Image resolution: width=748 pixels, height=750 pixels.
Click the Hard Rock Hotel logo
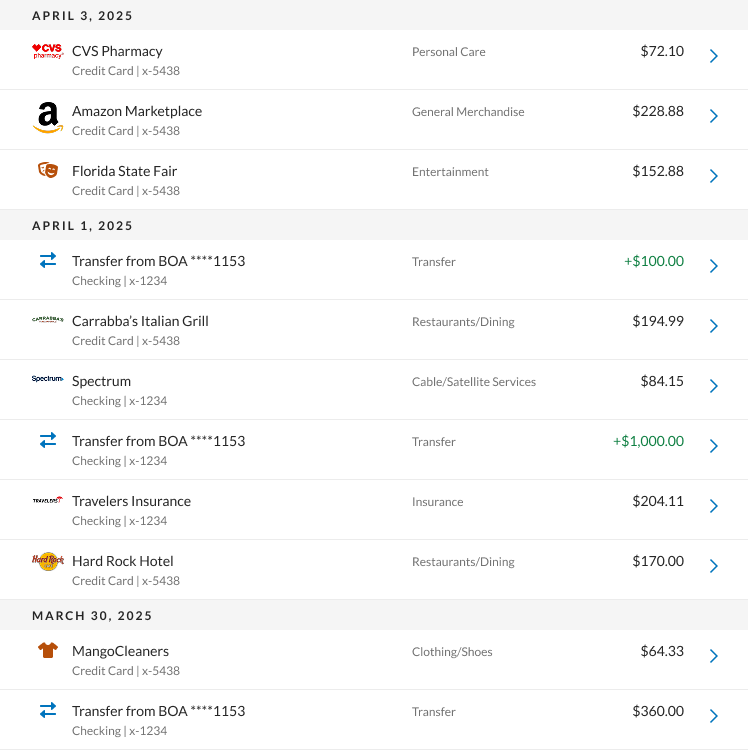[48, 561]
